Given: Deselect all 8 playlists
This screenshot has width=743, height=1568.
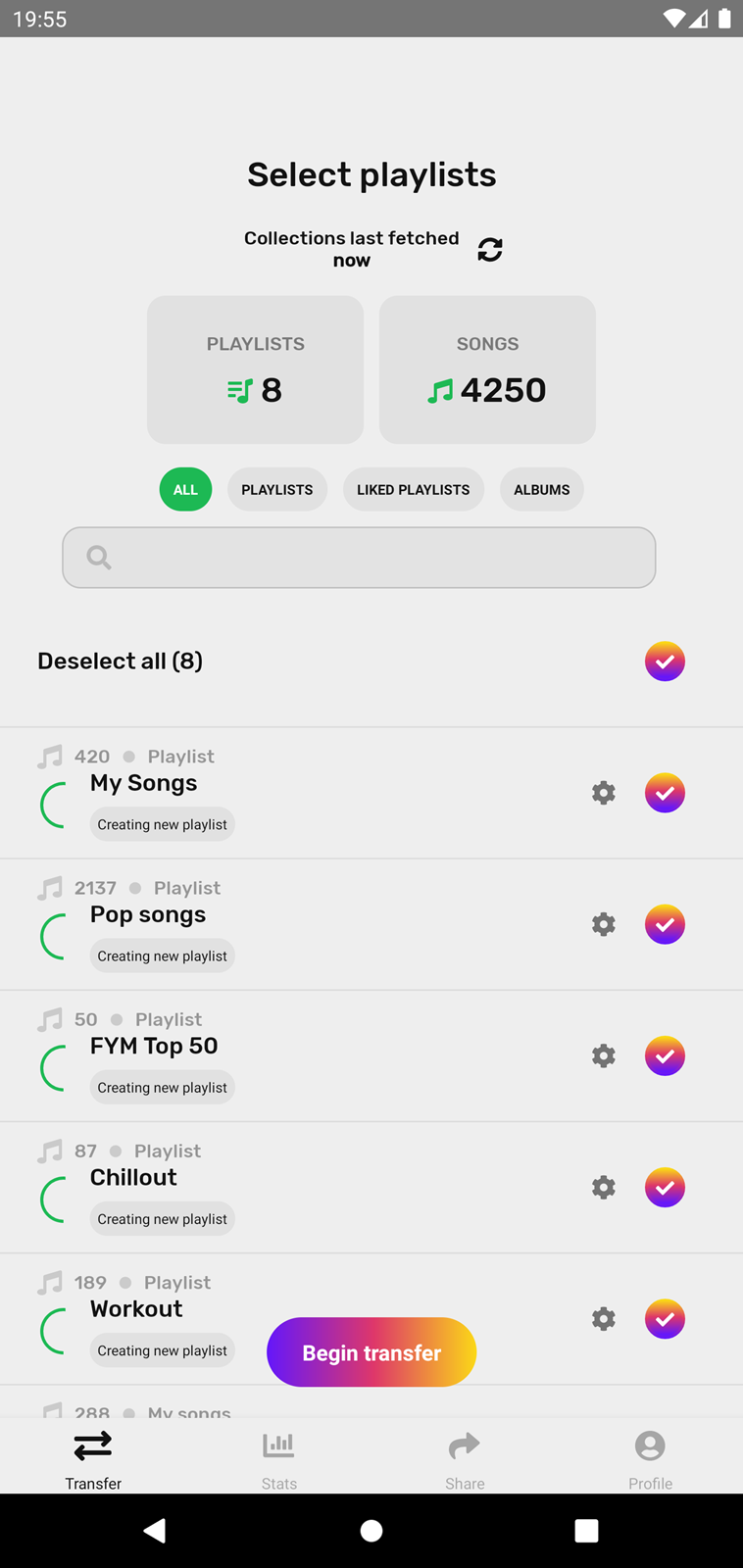Looking at the screenshot, I should coord(665,661).
